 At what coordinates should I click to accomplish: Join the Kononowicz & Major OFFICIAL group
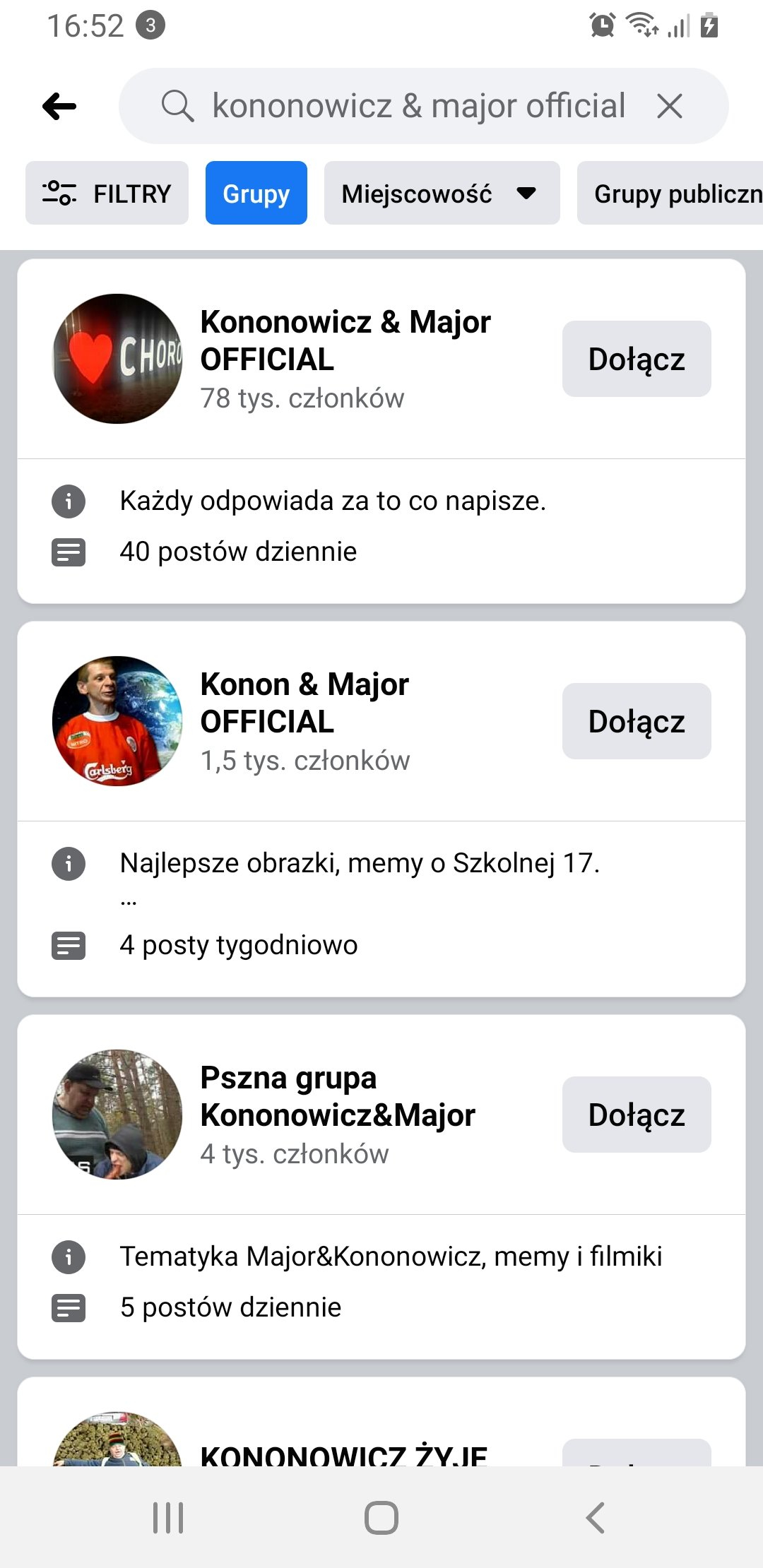(x=636, y=359)
